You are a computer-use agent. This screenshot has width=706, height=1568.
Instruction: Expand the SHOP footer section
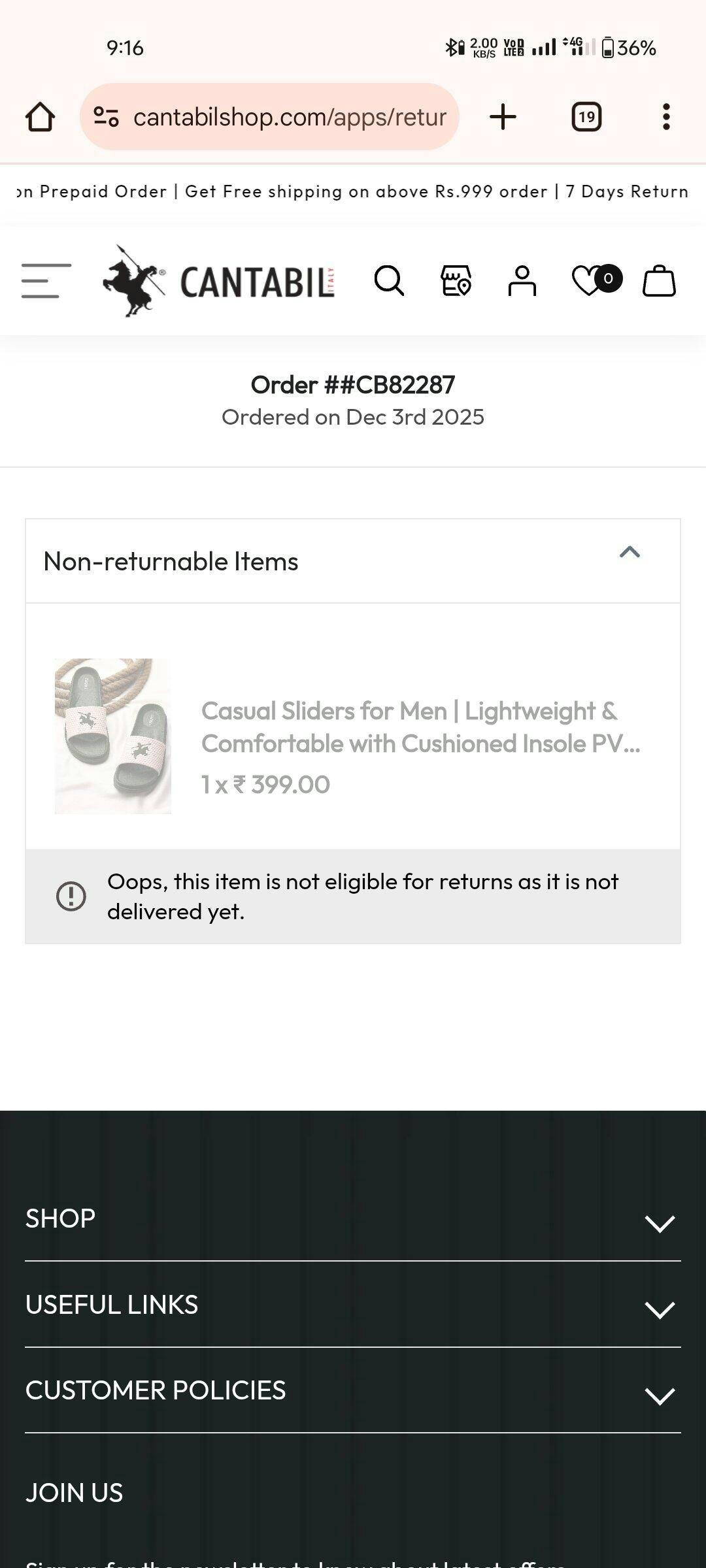[x=659, y=1223]
